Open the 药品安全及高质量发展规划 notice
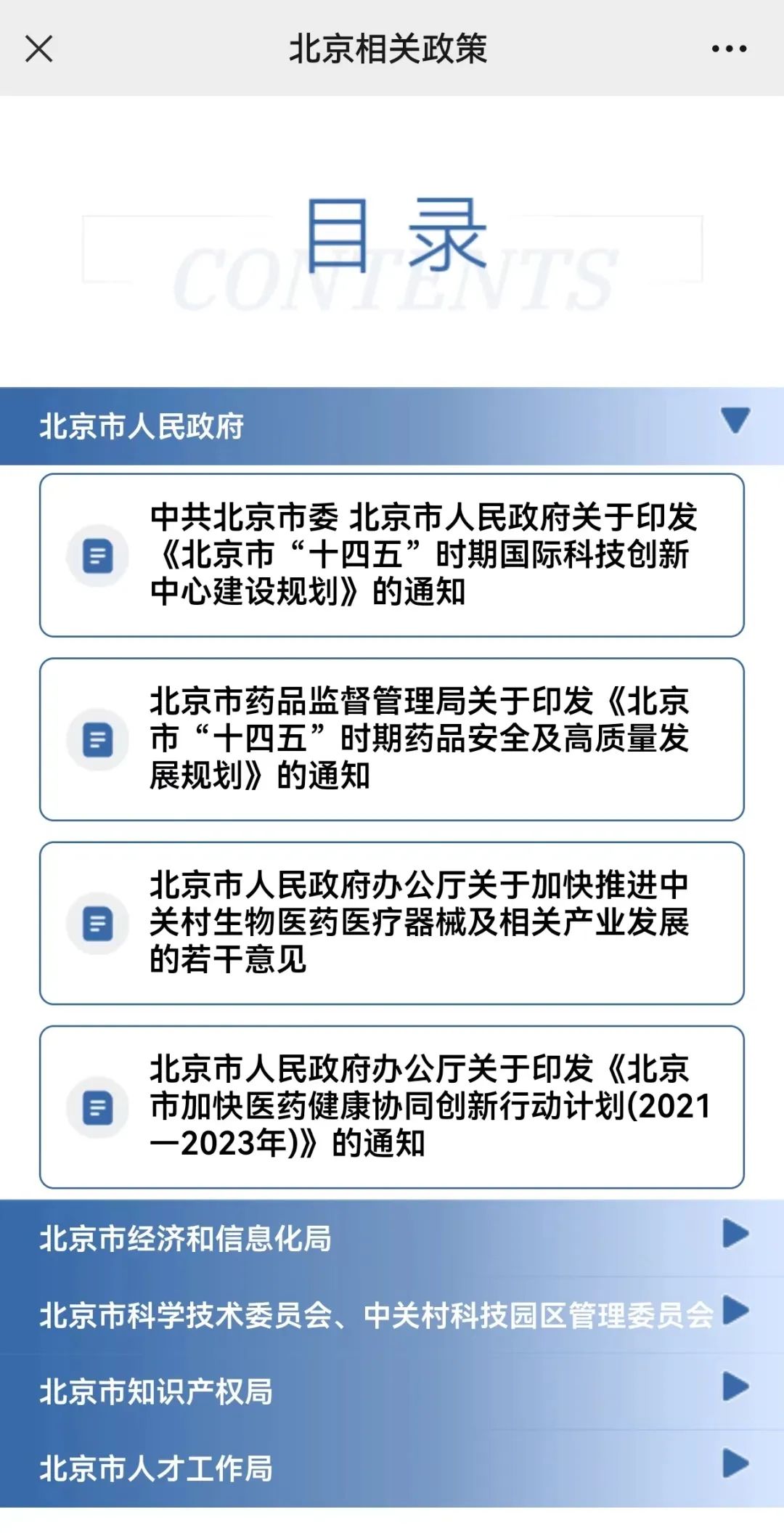Viewport: 784px width, 1533px height. [392, 739]
